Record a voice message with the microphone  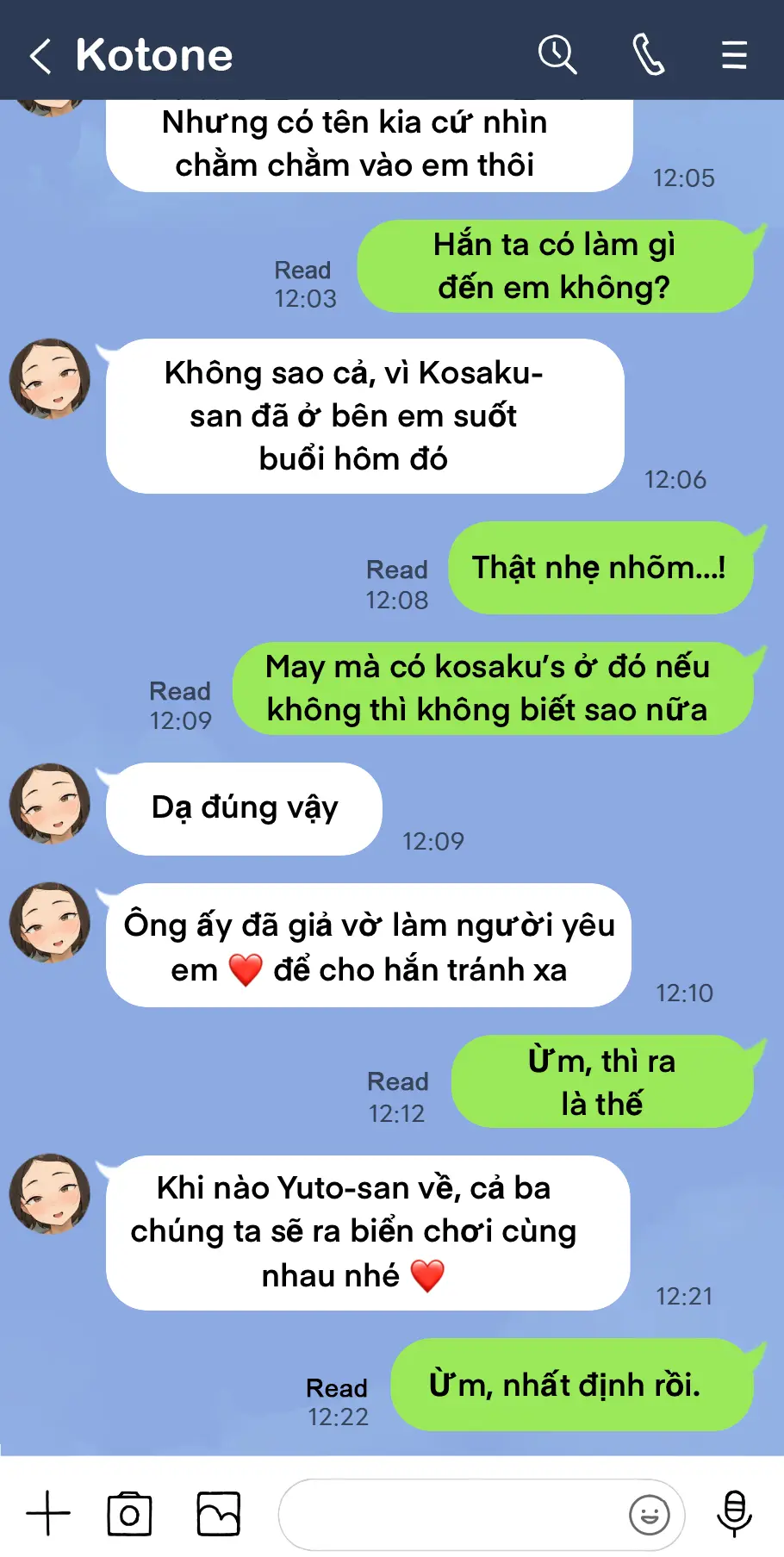pyautogui.click(x=735, y=1513)
